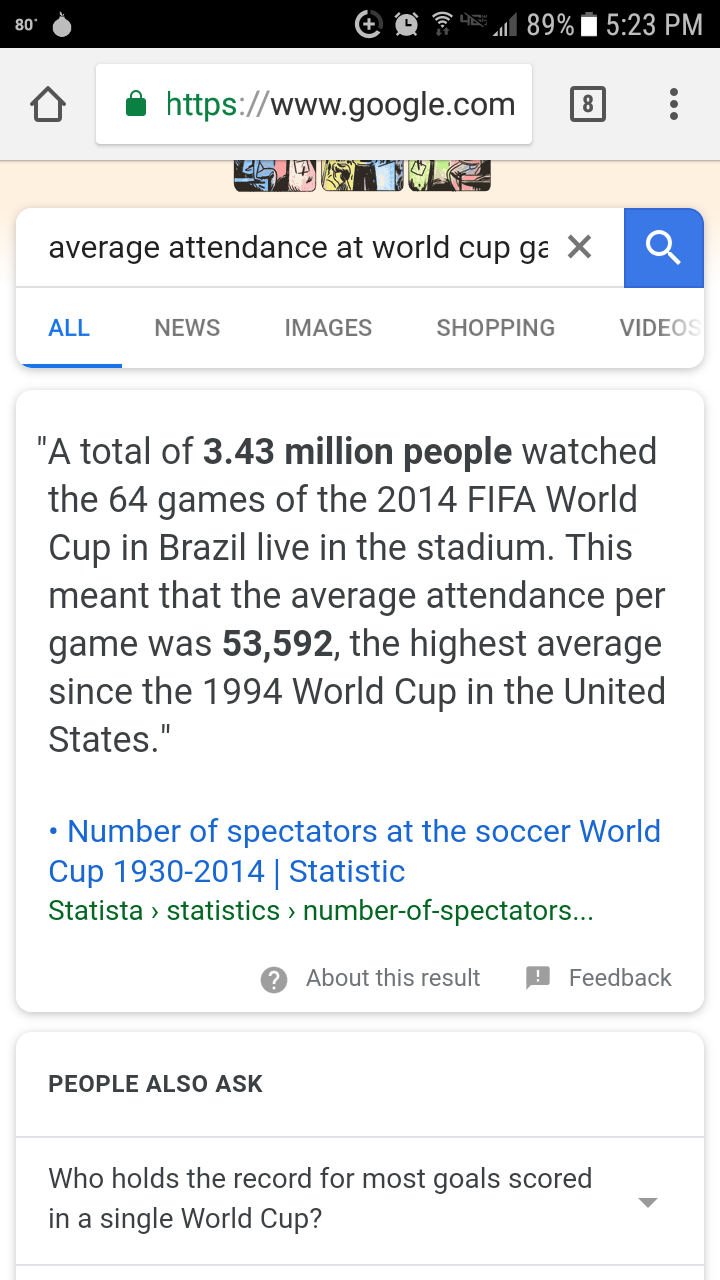
Task: Switch to the News tab
Action: (x=187, y=328)
